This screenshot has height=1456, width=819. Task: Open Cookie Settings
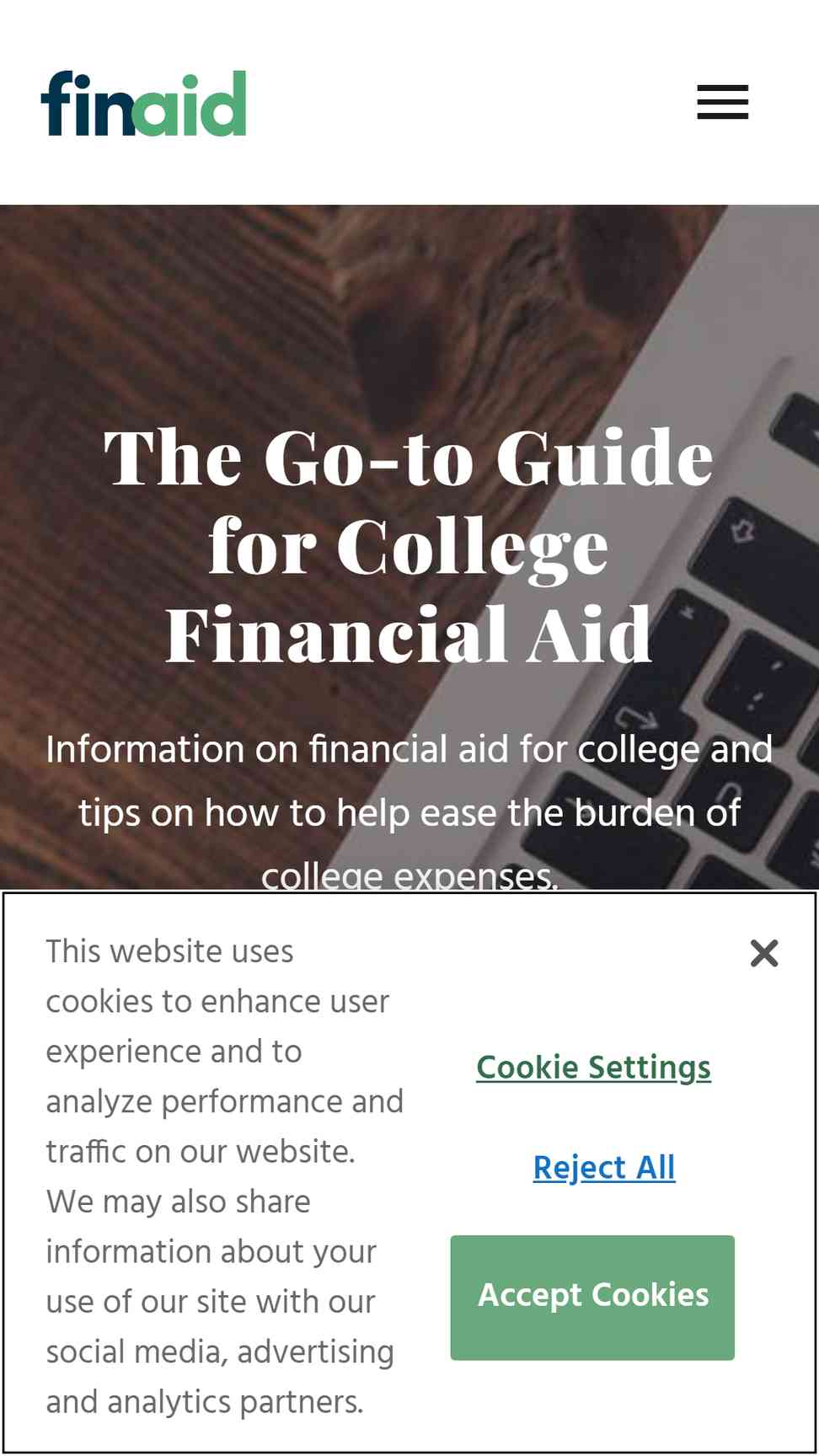[593, 1068]
